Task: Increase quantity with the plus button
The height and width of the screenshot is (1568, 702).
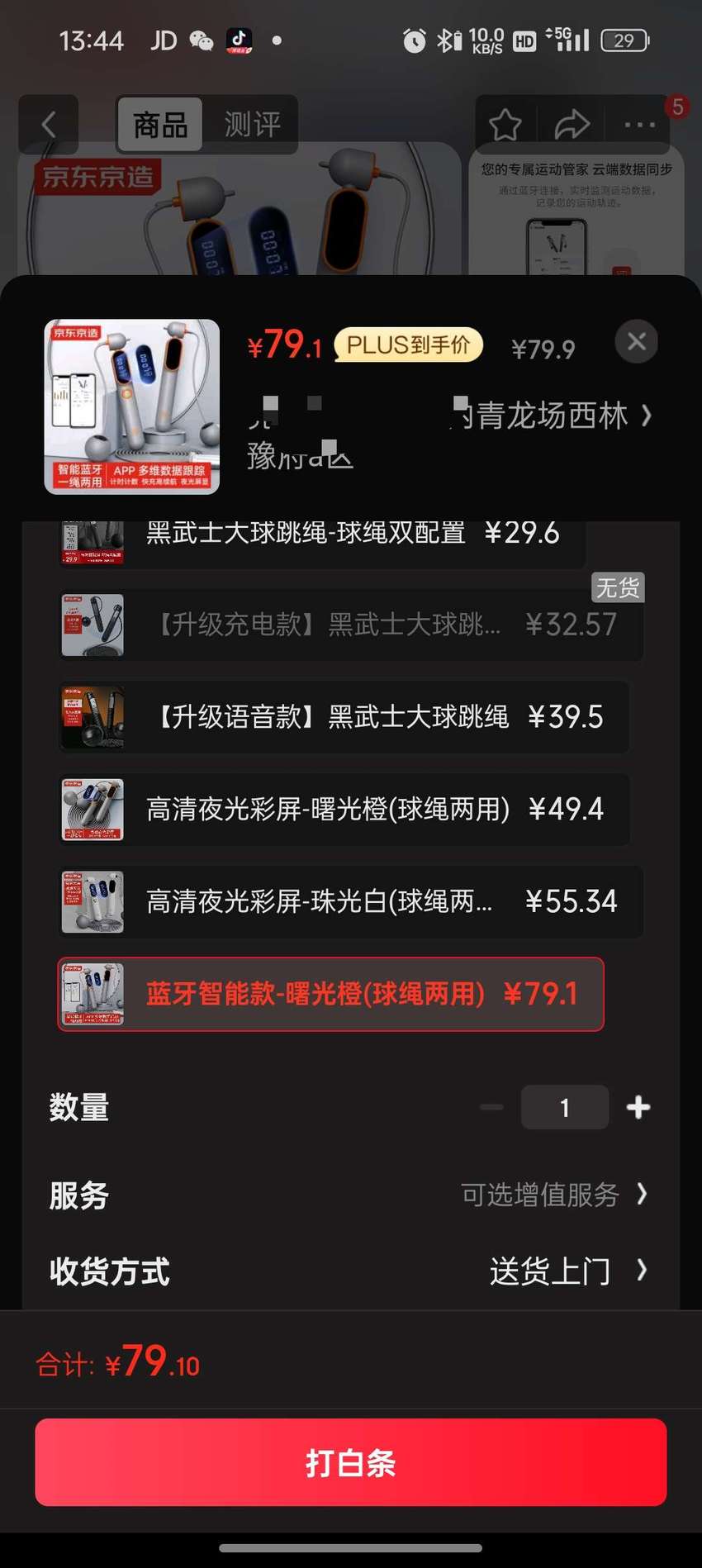Action: [x=638, y=1107]
